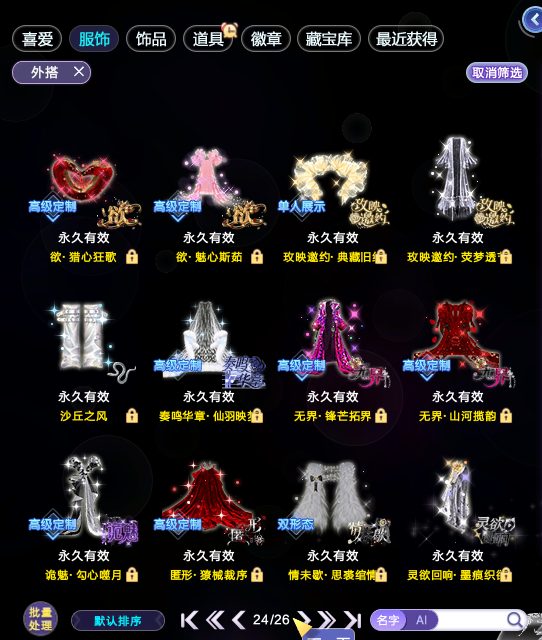Switch search mode to AI
The image size is (542, 640).
click(x=421, y=620)
